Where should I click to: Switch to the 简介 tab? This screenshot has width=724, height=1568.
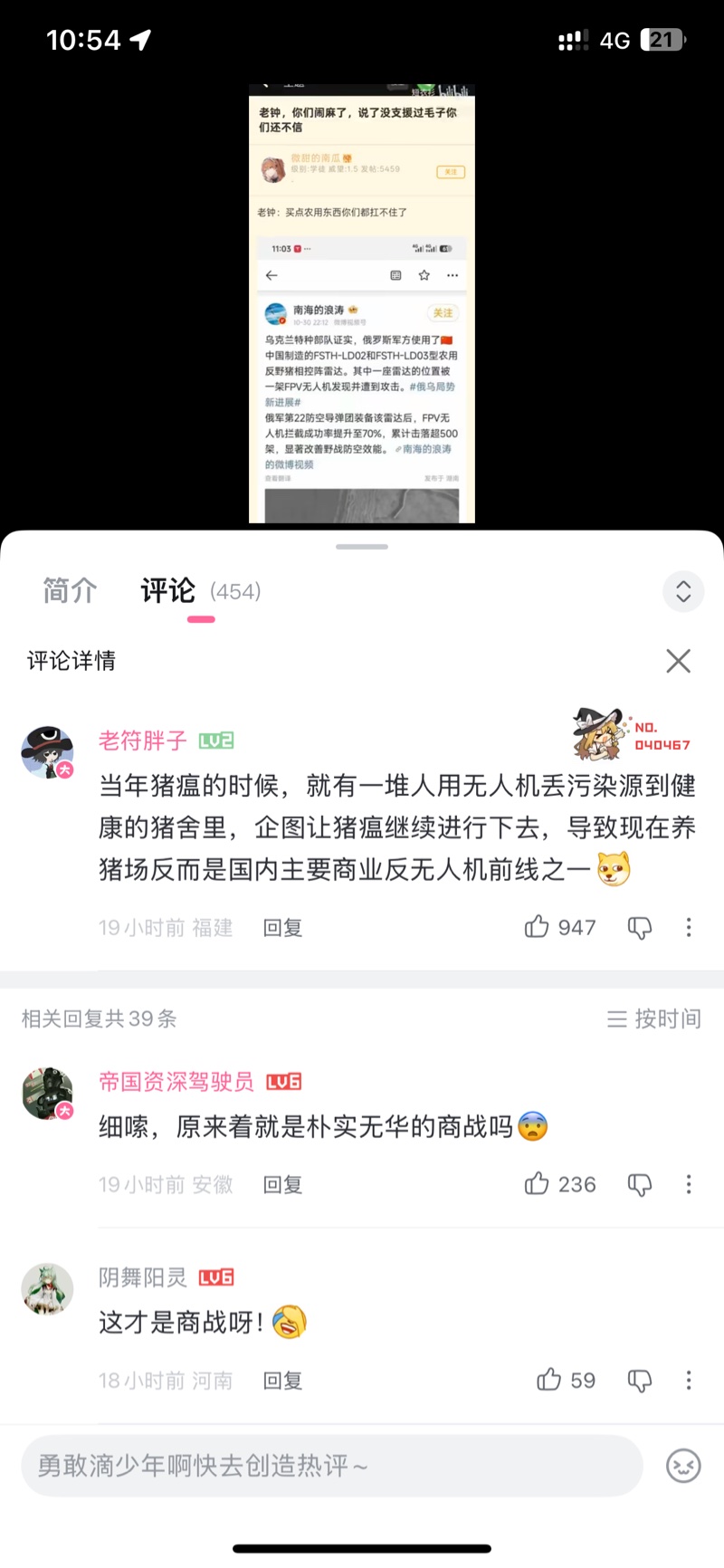pos(70,591)
